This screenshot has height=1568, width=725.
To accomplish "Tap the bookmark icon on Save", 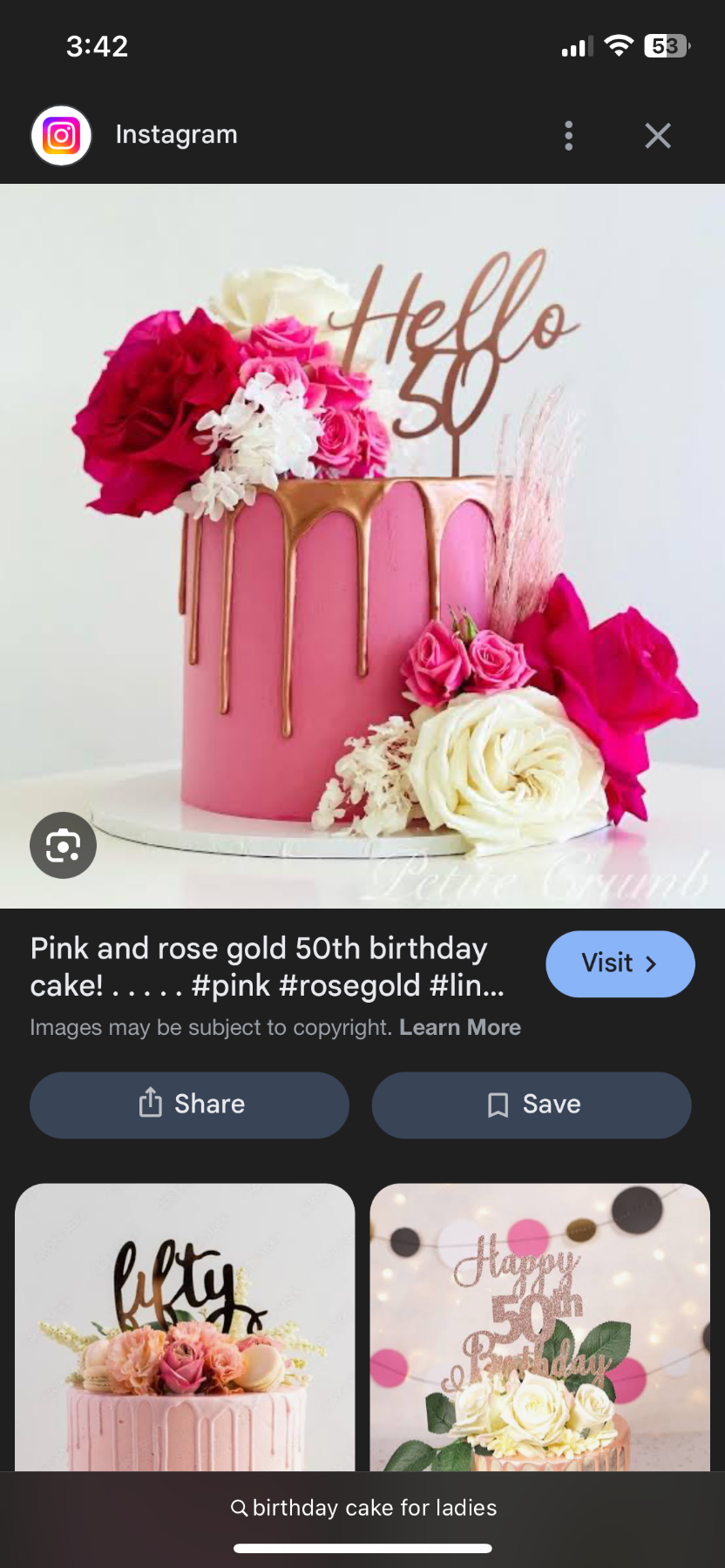I will point(497,1105).
